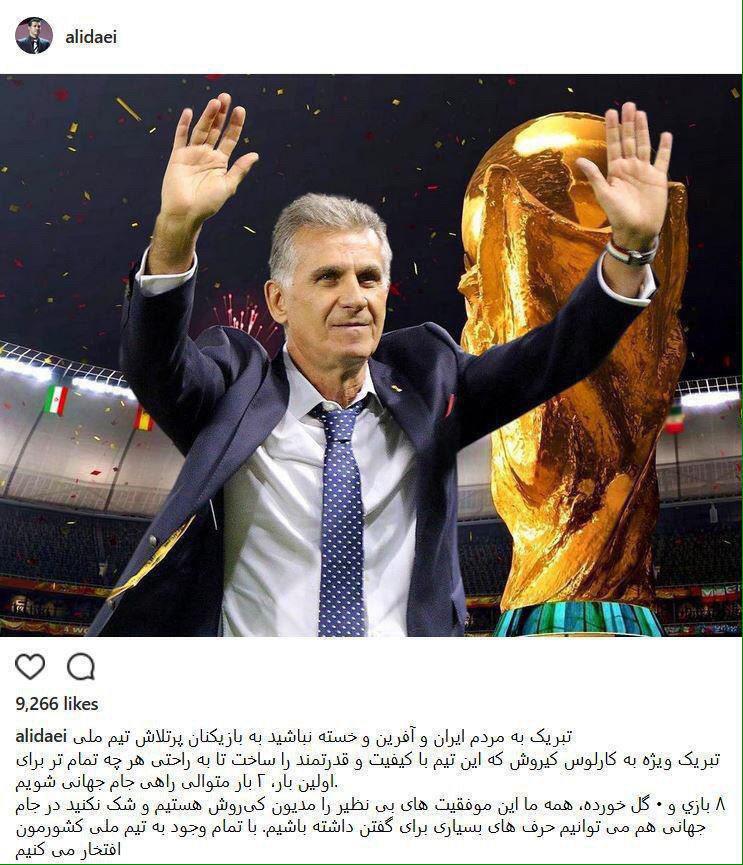Screen dimensions: 743x865
Task: Open the post photo
Action: [371, 355]
